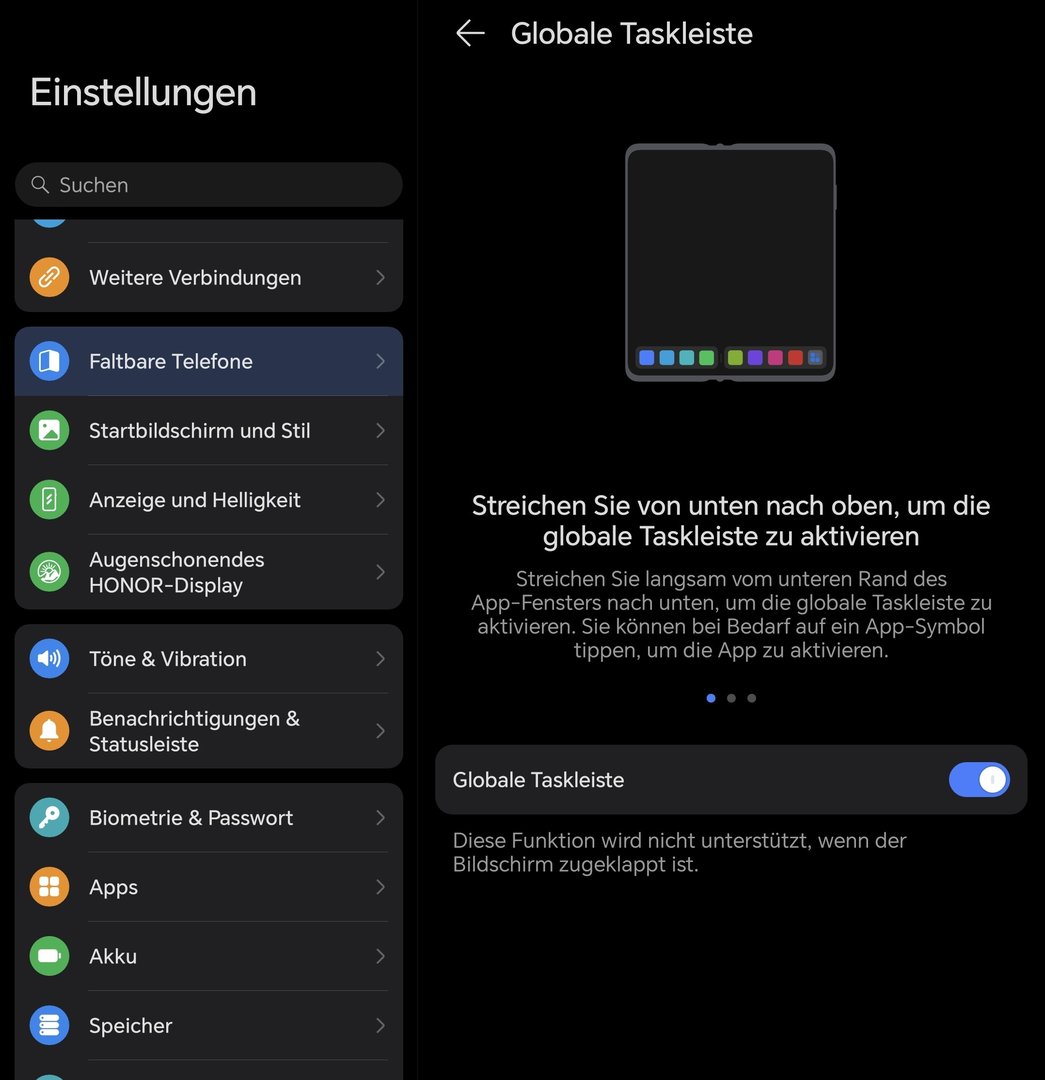
Task: Go back from Globale Taskleiste
Action: point(470,34)
